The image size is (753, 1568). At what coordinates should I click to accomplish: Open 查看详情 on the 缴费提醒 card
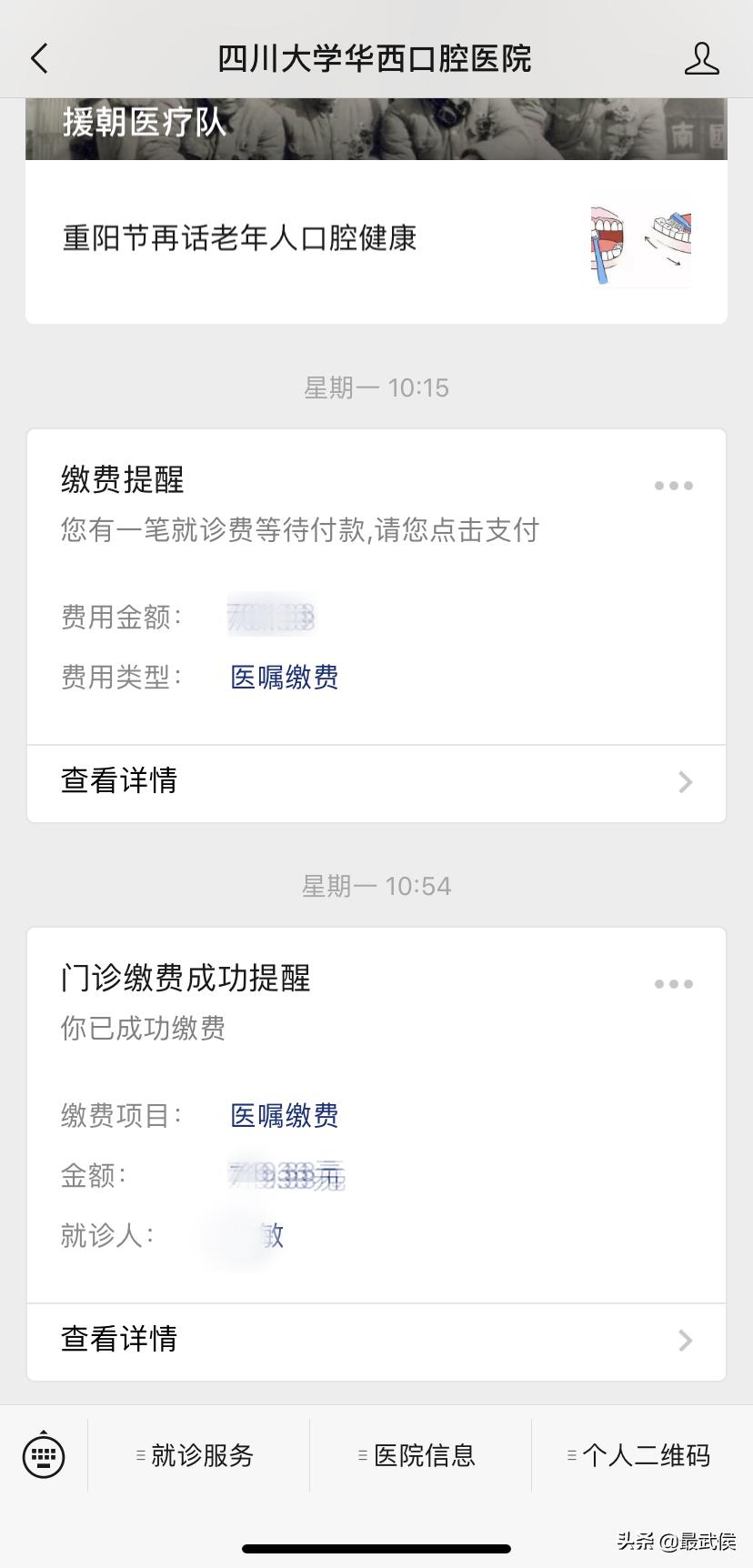[x=119, y=782]
